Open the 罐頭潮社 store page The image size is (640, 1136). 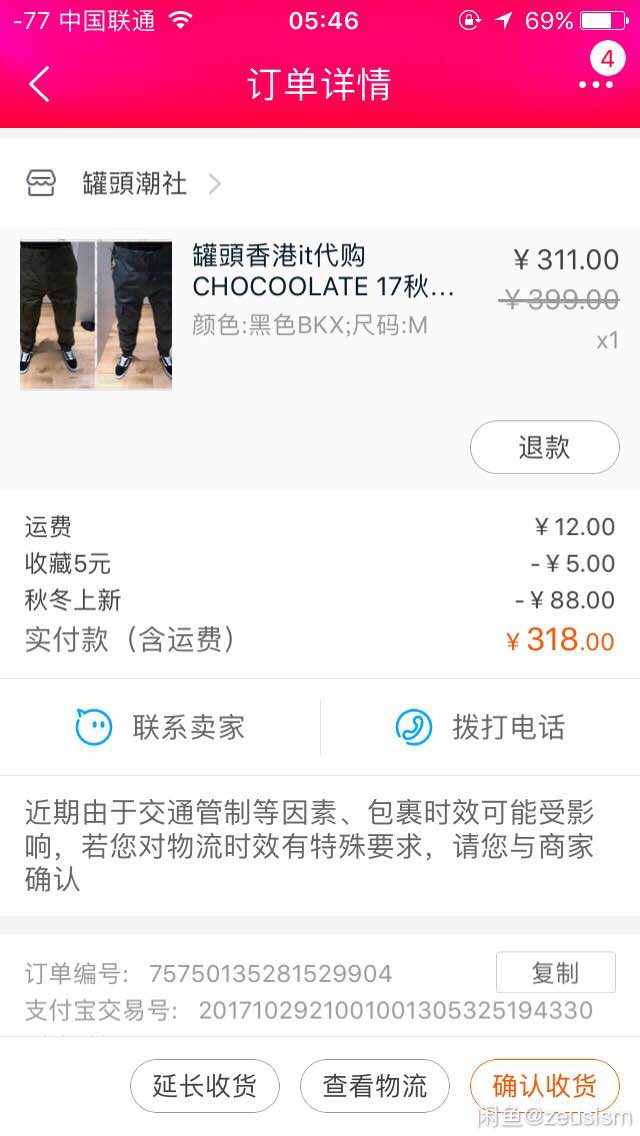point(134,184)
